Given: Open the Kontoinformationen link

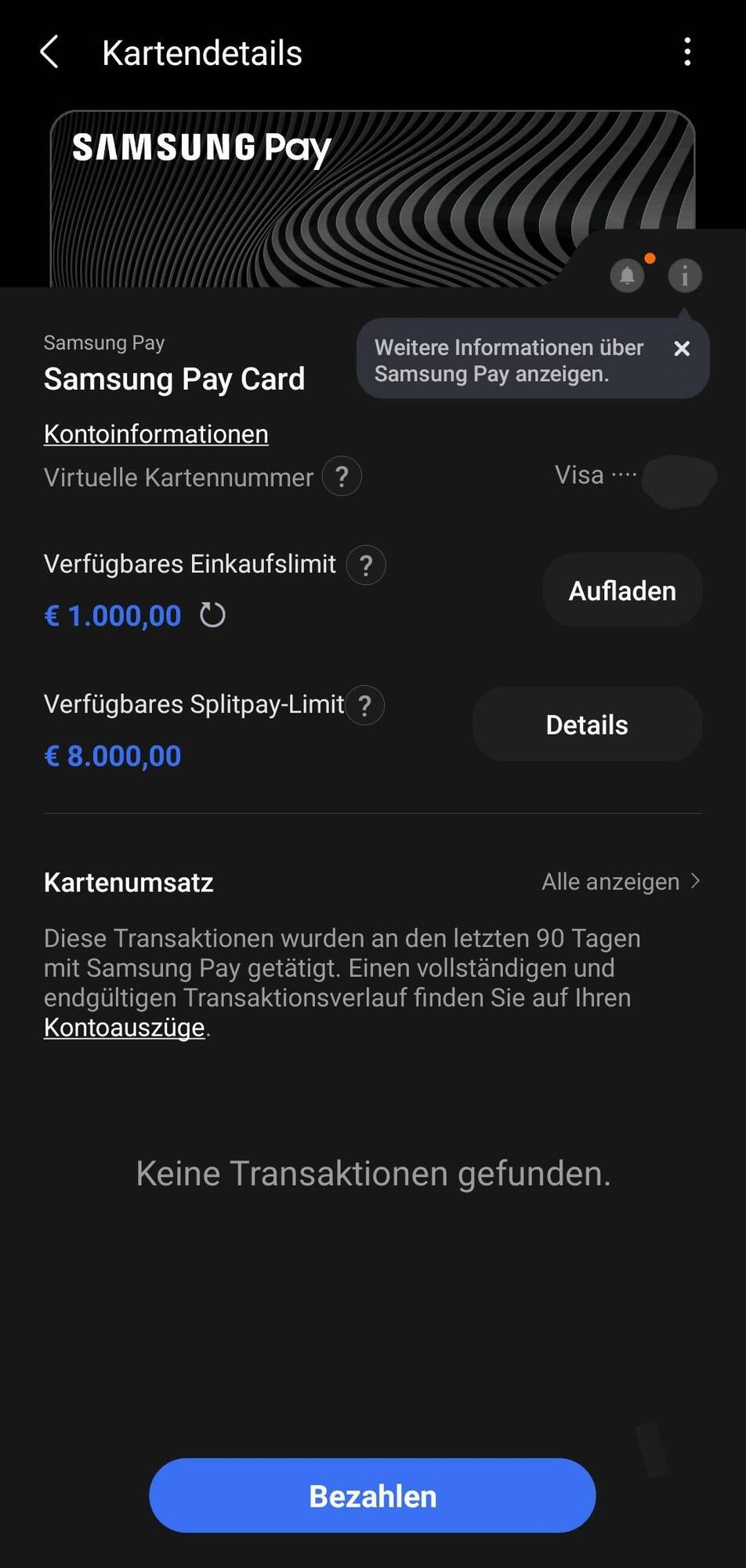Looking at the screenshot, I should [x=156, y=434].
